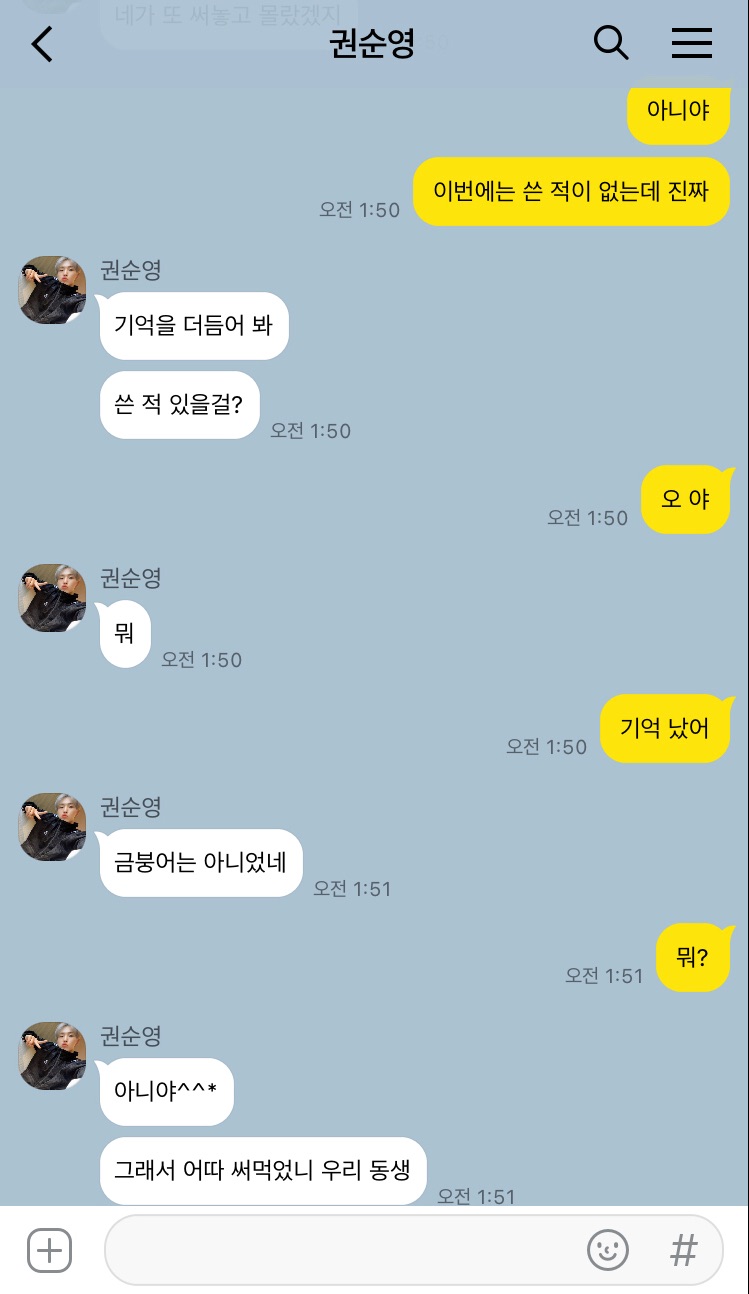Select the yellow 기억 났어 bubble

666,729
